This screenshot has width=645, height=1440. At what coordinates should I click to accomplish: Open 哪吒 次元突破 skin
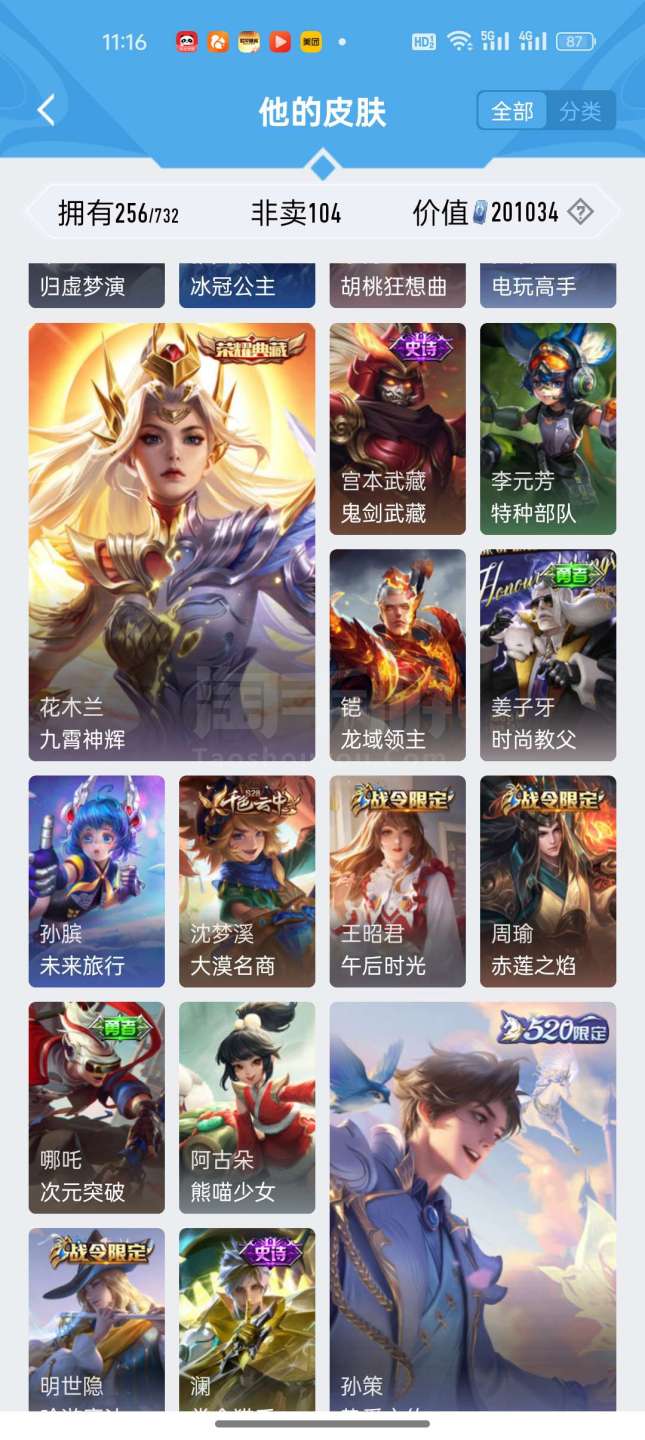(x=96, y=1107)
